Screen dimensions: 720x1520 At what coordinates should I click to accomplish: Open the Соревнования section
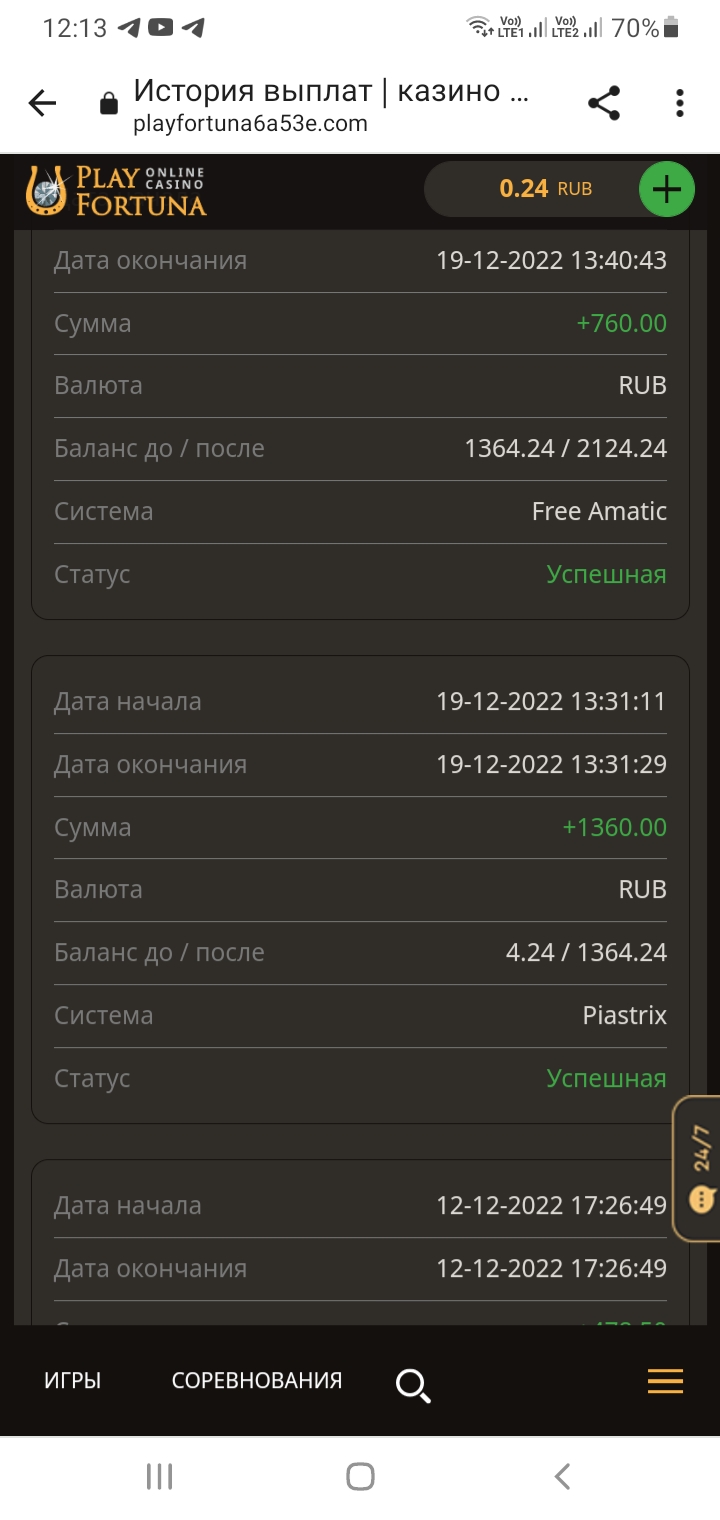(257, 1381)
